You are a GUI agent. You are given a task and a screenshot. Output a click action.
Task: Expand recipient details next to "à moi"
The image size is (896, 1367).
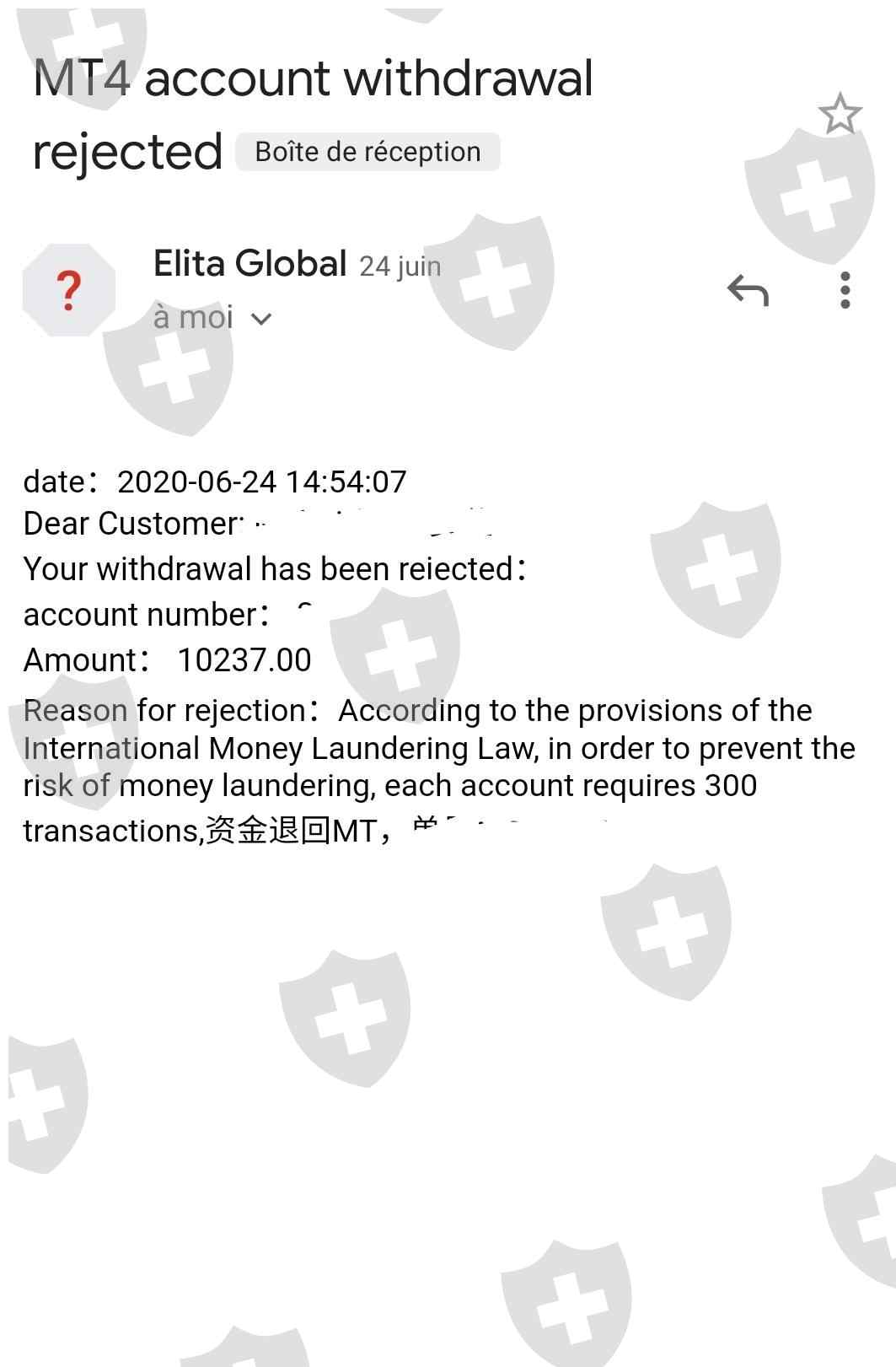[x=261, y=319]
